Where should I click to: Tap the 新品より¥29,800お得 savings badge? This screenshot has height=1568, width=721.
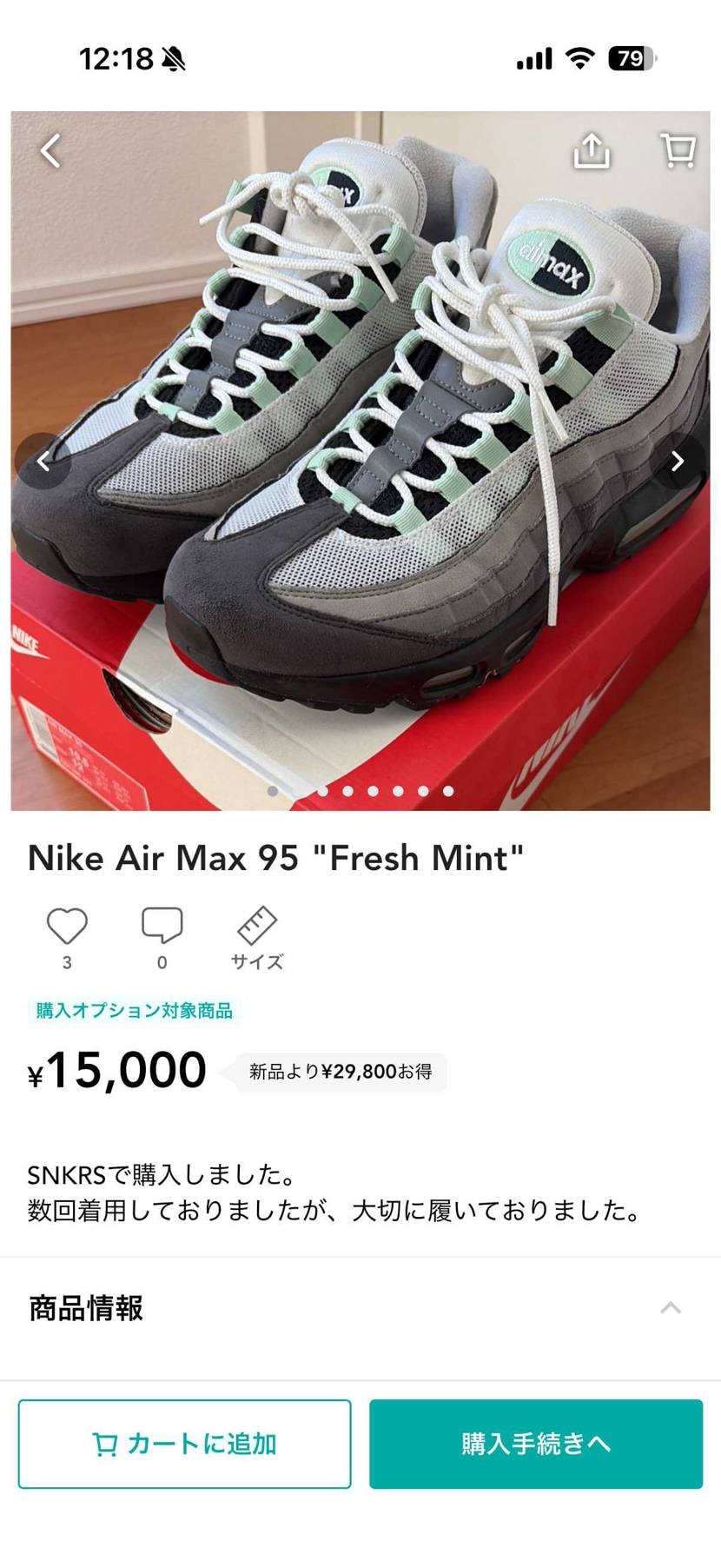(338, 1072)
